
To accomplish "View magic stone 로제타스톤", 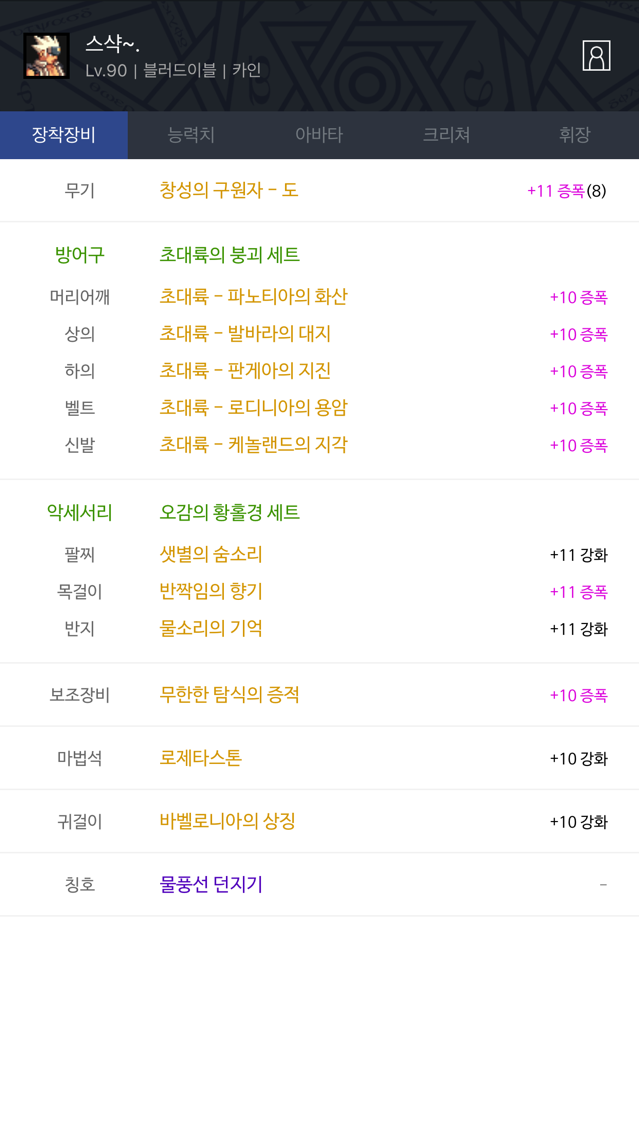I will point(201,759).
